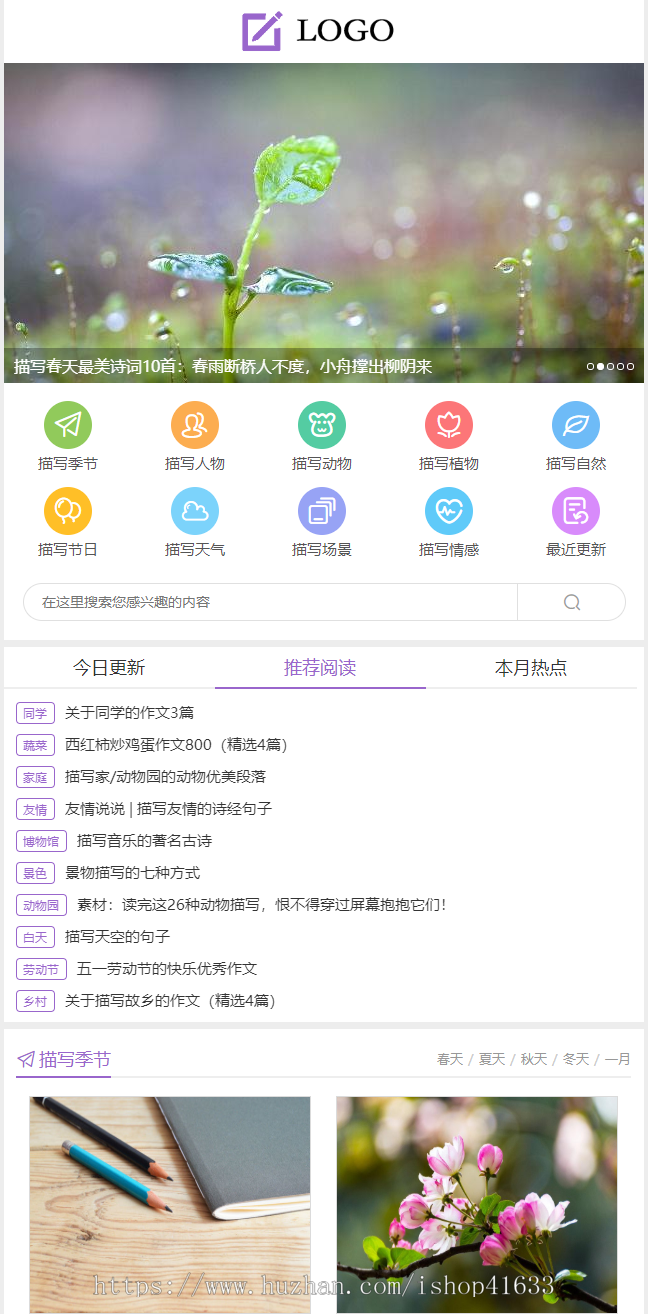Focus the search box 在这里搜索您感兴趣的内容
This screenshot has height=1314, width=648.
(270, 602)
